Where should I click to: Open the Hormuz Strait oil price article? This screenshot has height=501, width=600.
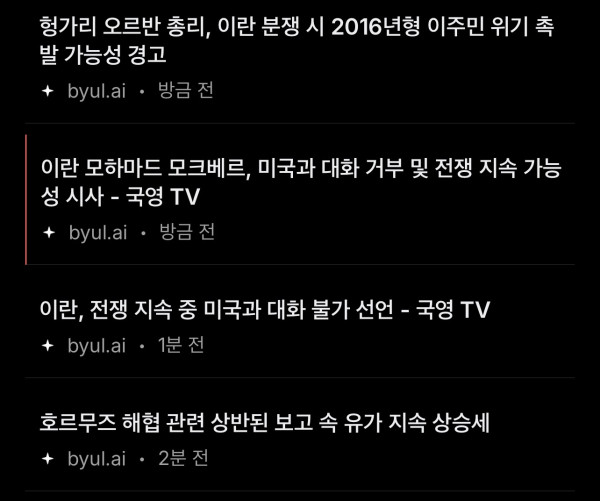[265, 423]
